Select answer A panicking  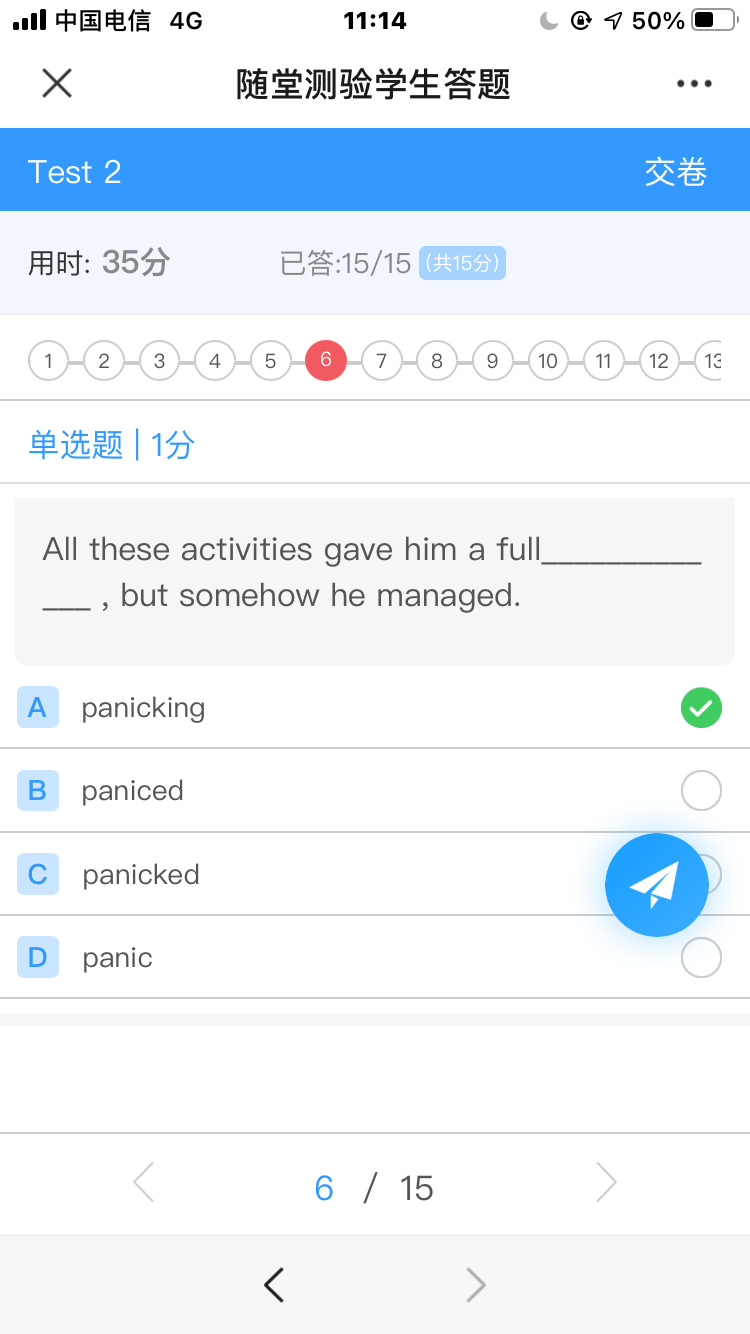coord(375,707)
